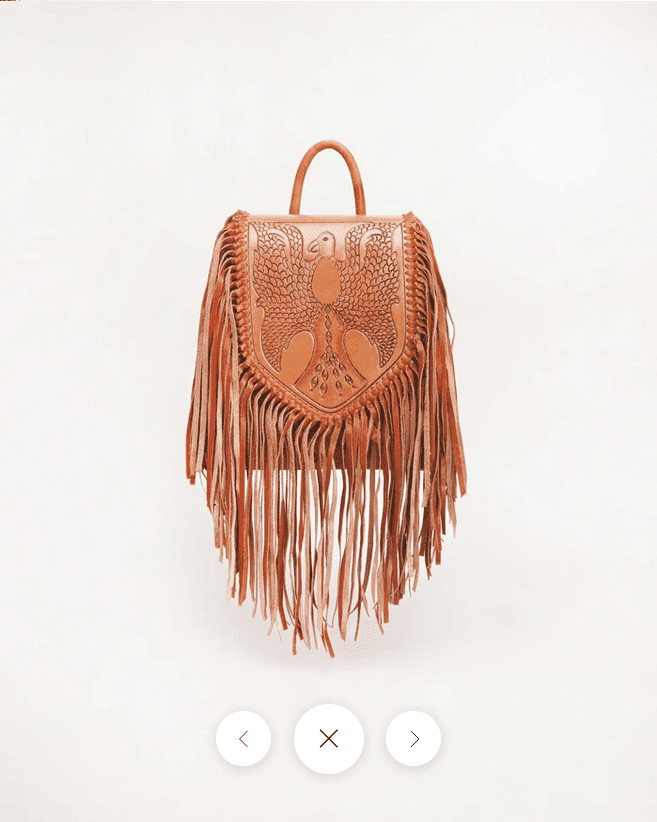The width and height of the screenshot is (657, 822).
Task: Go to the previous product image
Action: pyautogui.click(x=243, y=739)
